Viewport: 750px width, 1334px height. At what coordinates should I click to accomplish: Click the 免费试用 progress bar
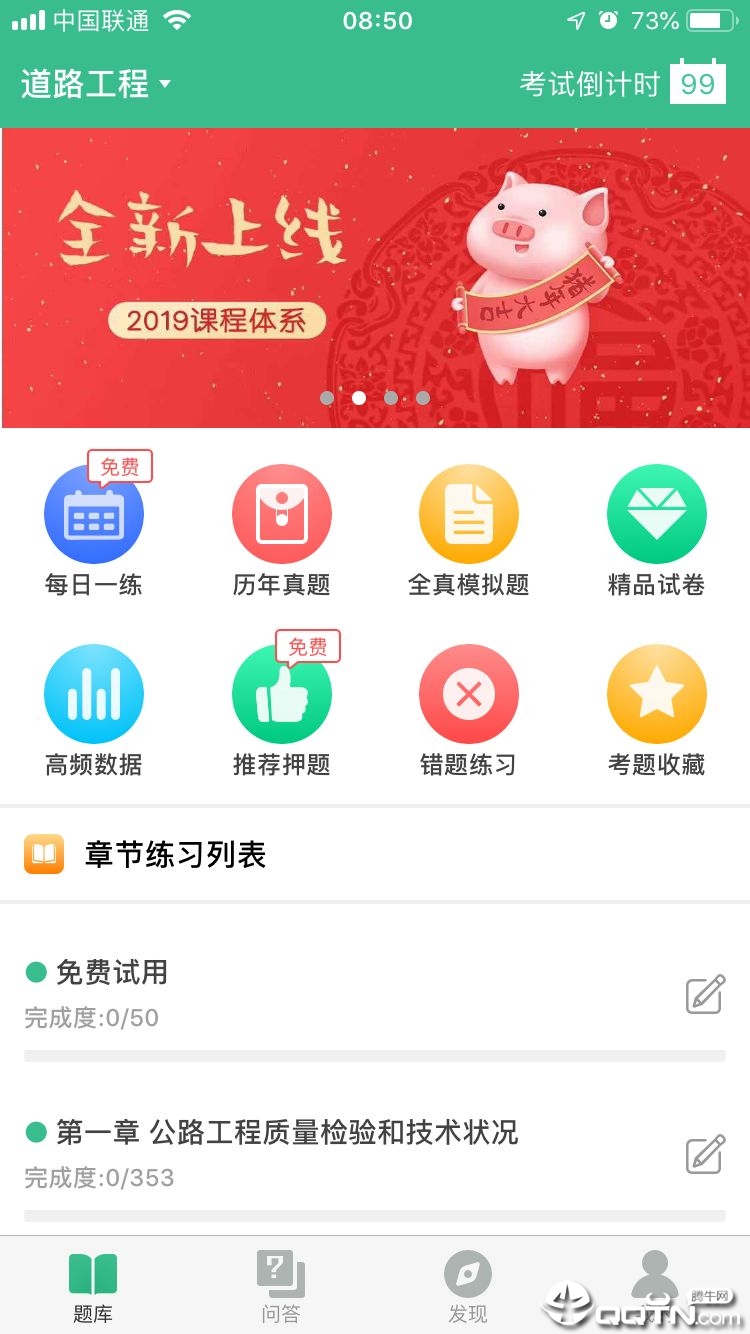(373, 1055)
